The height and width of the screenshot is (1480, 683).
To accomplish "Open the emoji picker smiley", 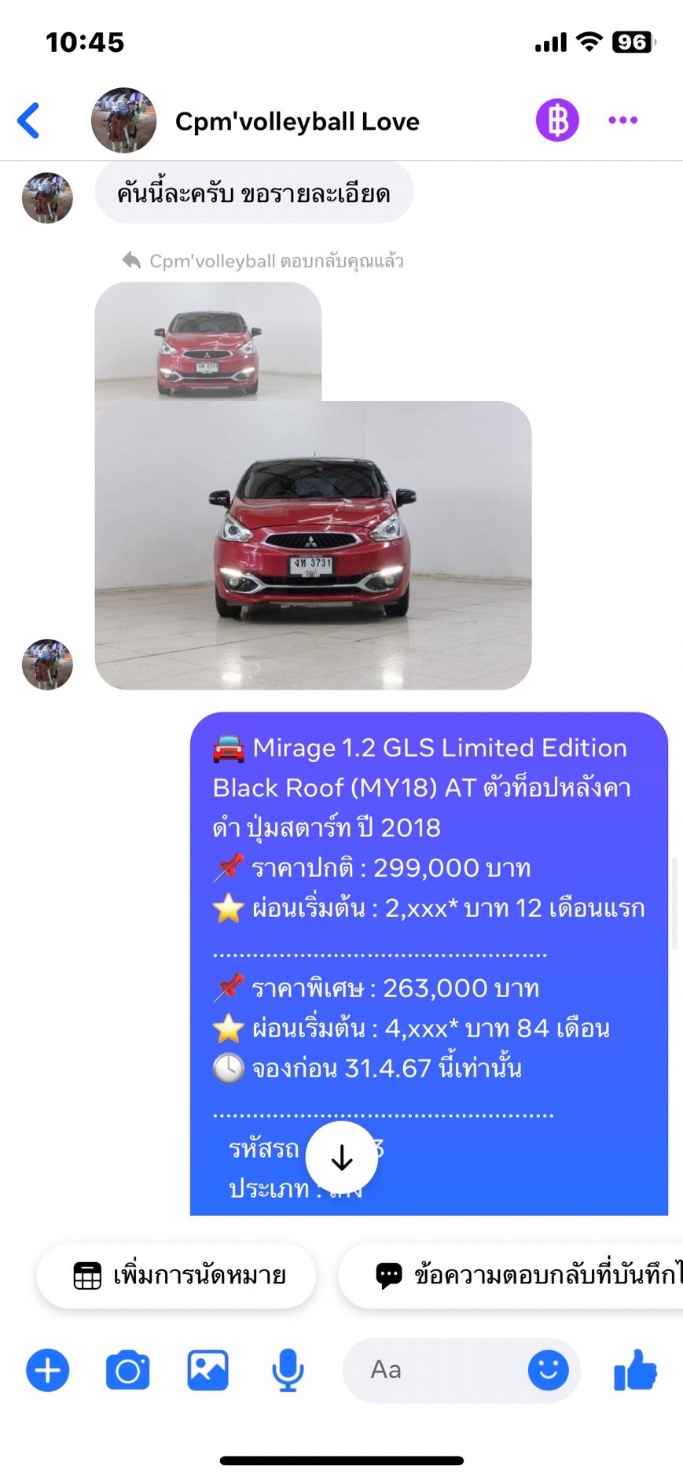I will point(548,1370).
